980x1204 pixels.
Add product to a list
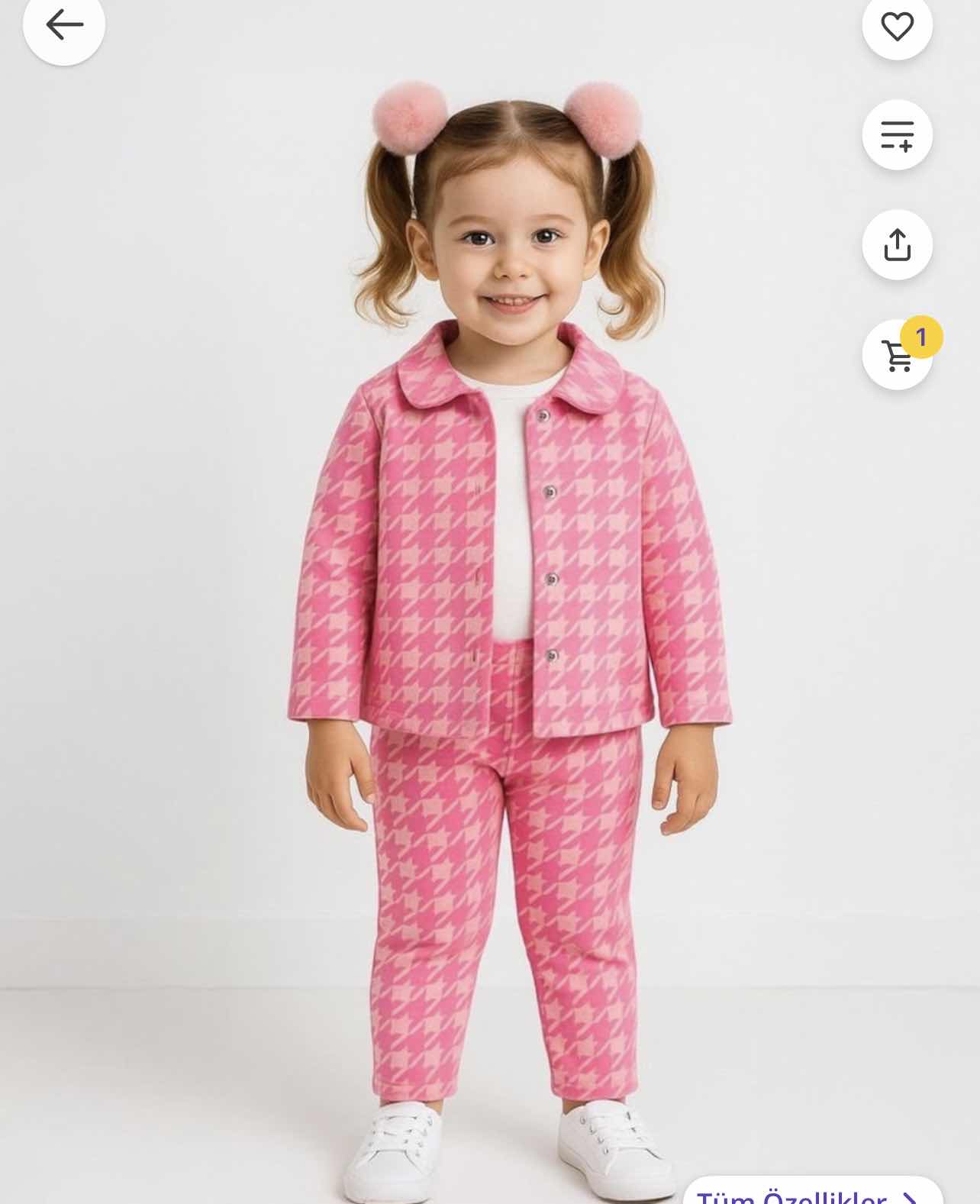point(897,135)
